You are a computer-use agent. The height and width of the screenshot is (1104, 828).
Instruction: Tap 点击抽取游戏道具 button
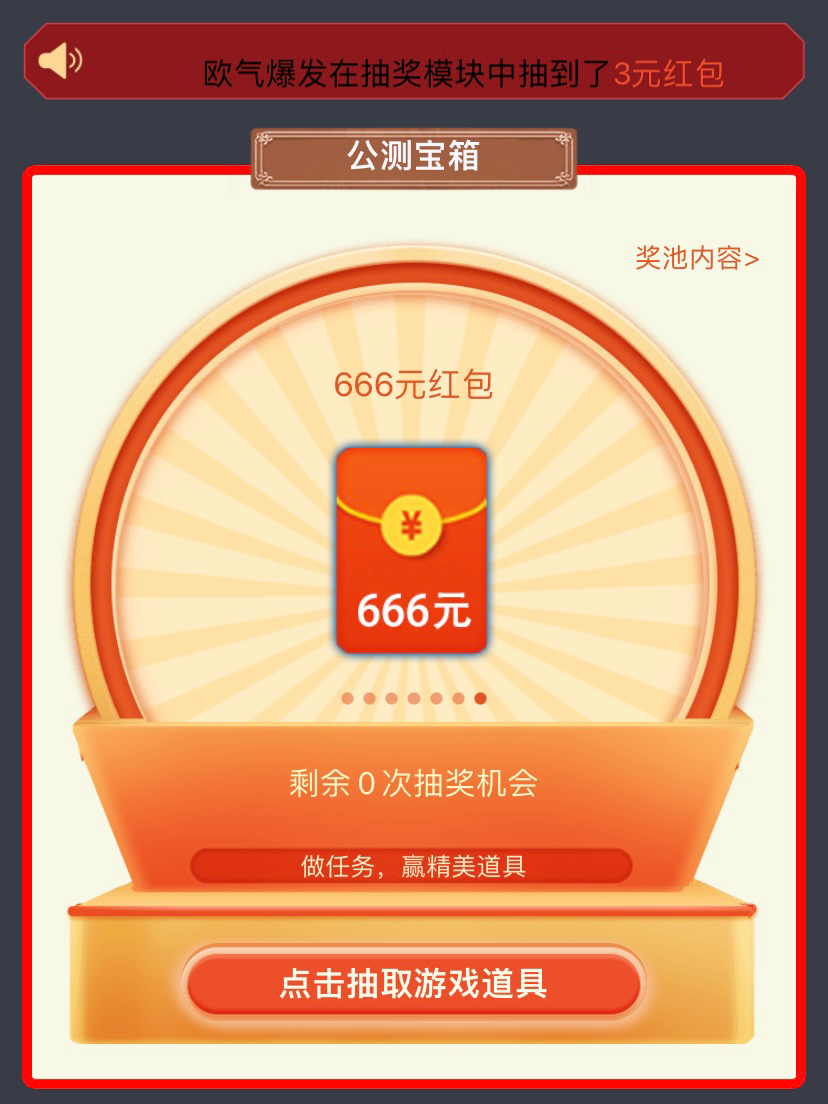413,983
